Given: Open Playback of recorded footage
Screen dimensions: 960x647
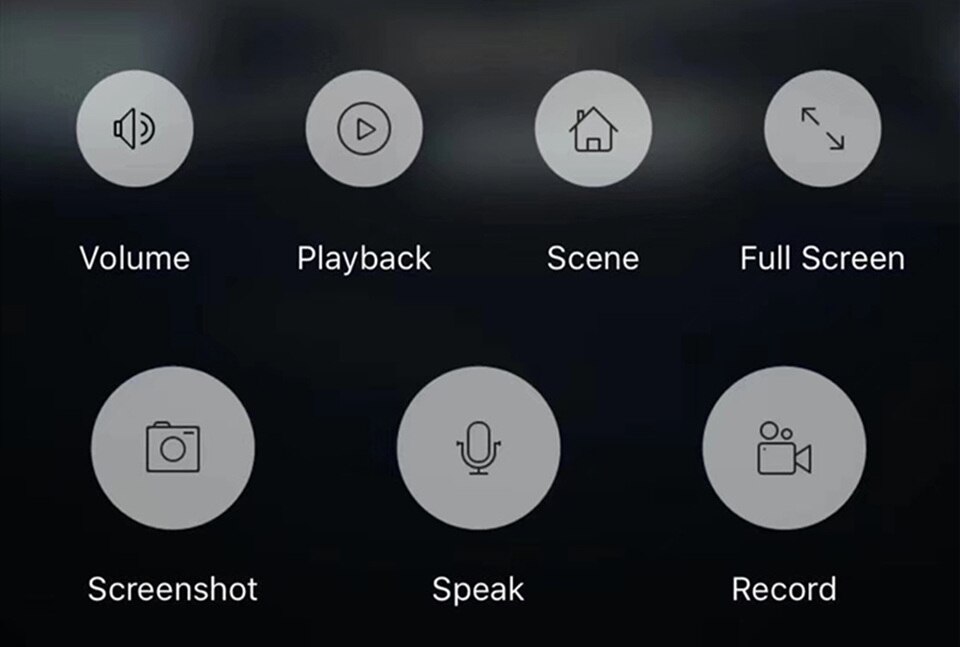Looking at the screenshot, I should tap(364, 129).
